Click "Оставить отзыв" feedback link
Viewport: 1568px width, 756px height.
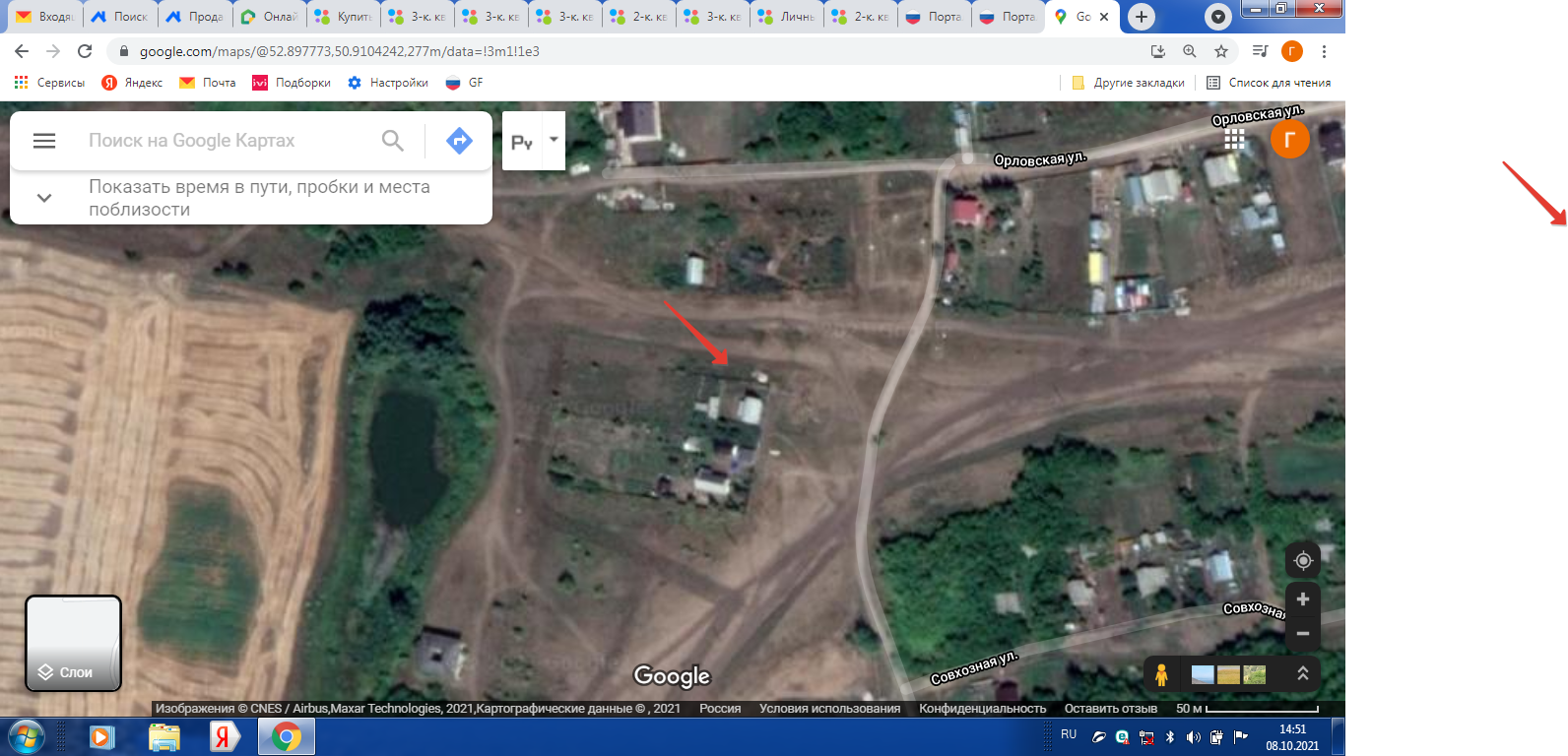pos(1110,708)
